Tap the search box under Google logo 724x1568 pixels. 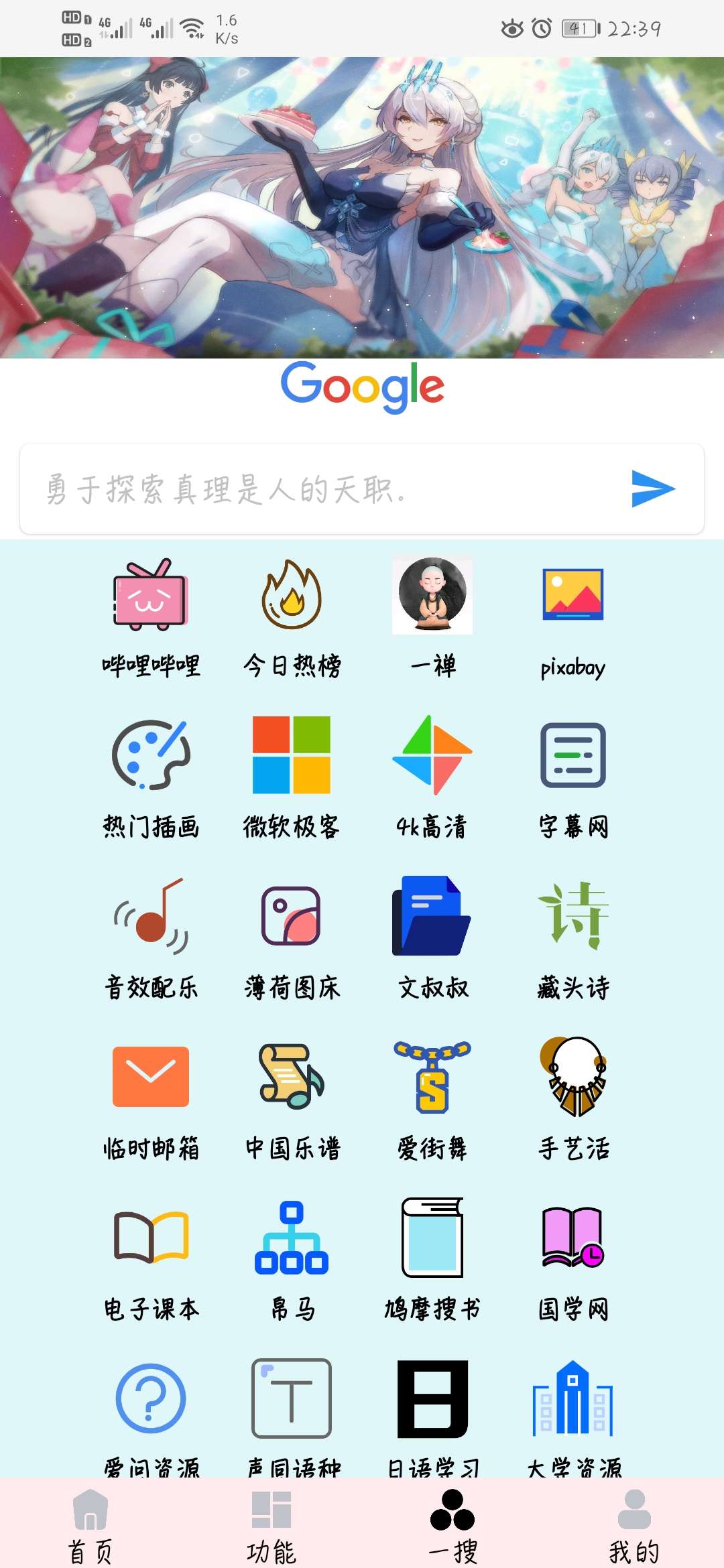(x=322, y=489)
